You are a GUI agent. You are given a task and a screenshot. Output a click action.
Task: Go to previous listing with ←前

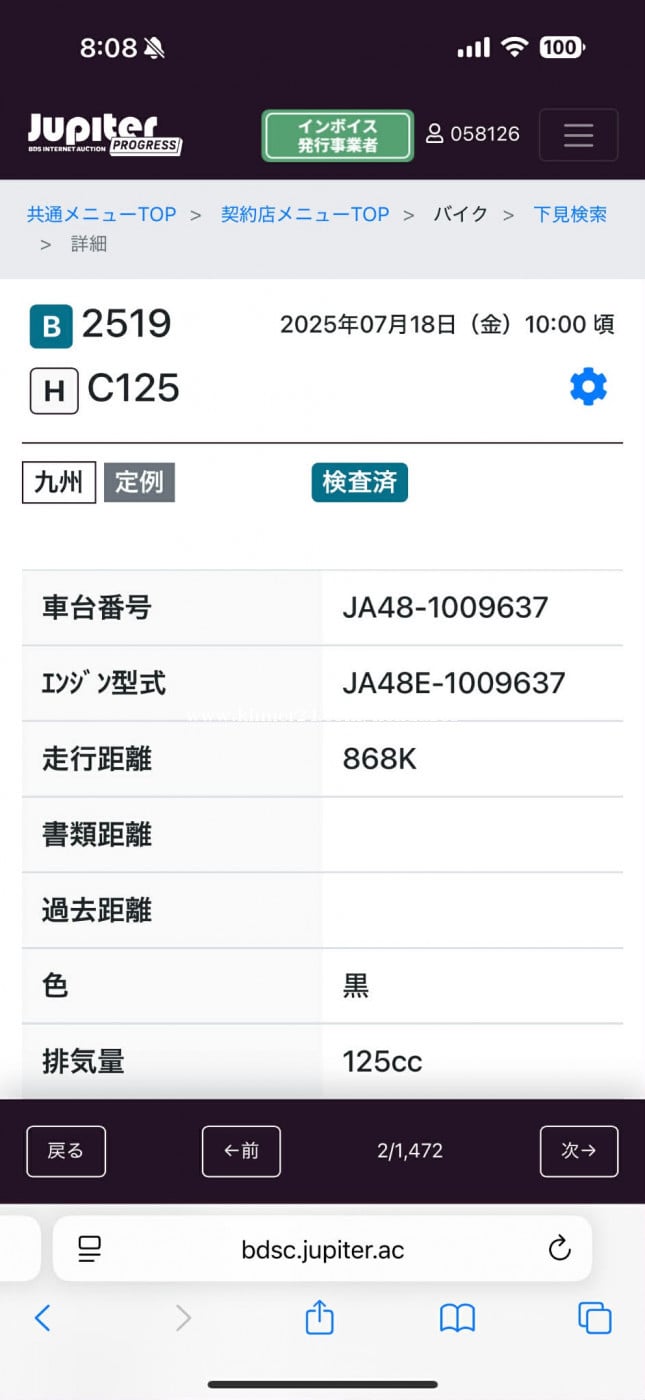tap(241, 1151)
